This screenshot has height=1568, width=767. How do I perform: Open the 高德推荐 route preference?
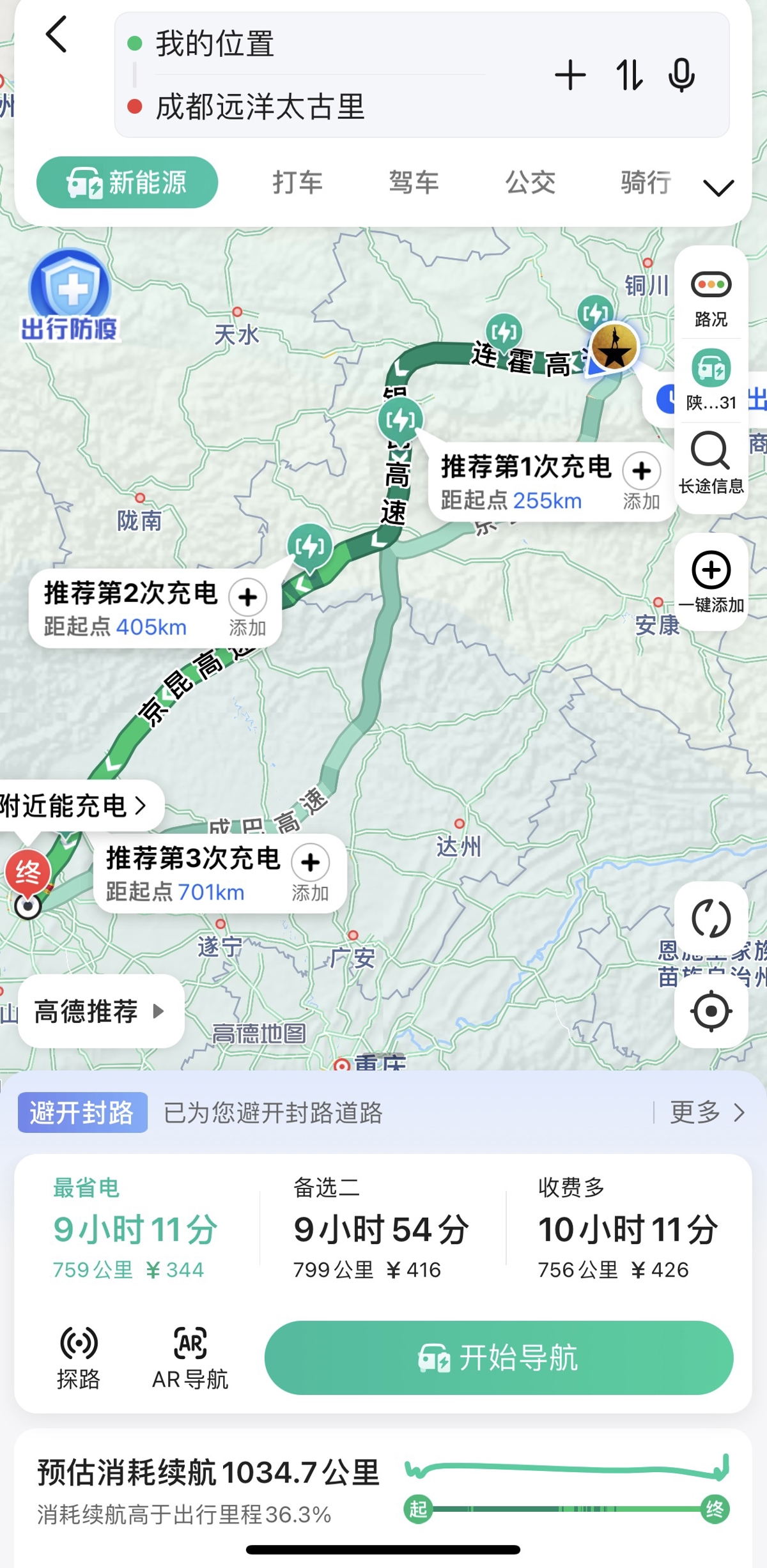(x=100, y=1011)
